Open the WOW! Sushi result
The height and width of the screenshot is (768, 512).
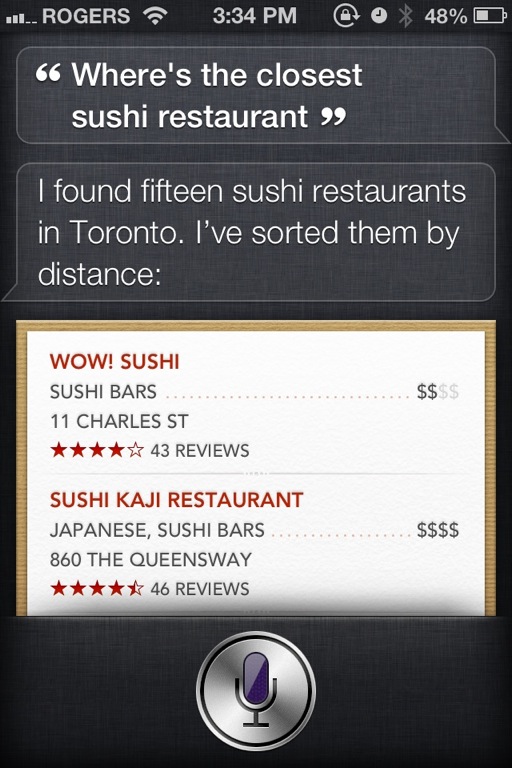point(255,405)
